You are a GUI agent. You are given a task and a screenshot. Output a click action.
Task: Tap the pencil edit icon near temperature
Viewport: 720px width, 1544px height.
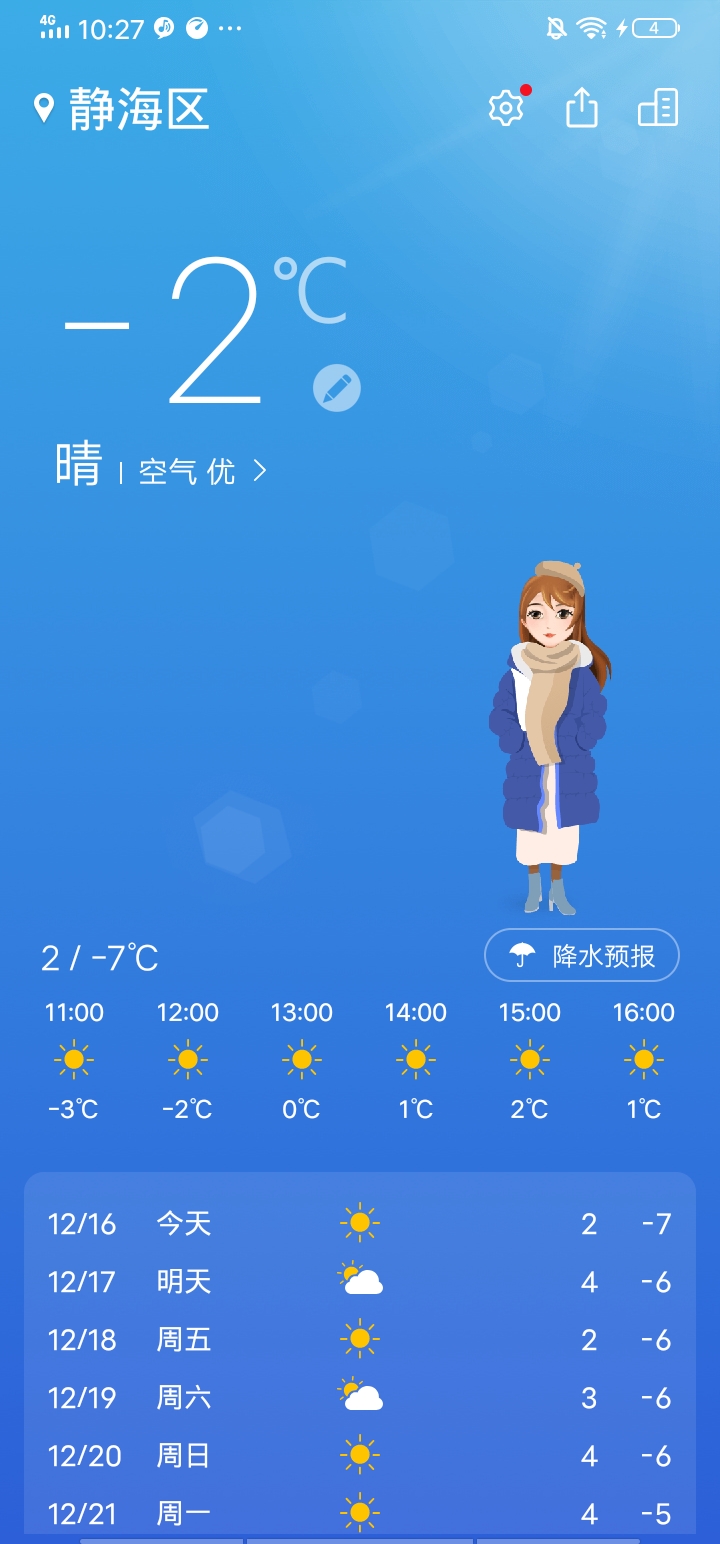tap(337, 388)
